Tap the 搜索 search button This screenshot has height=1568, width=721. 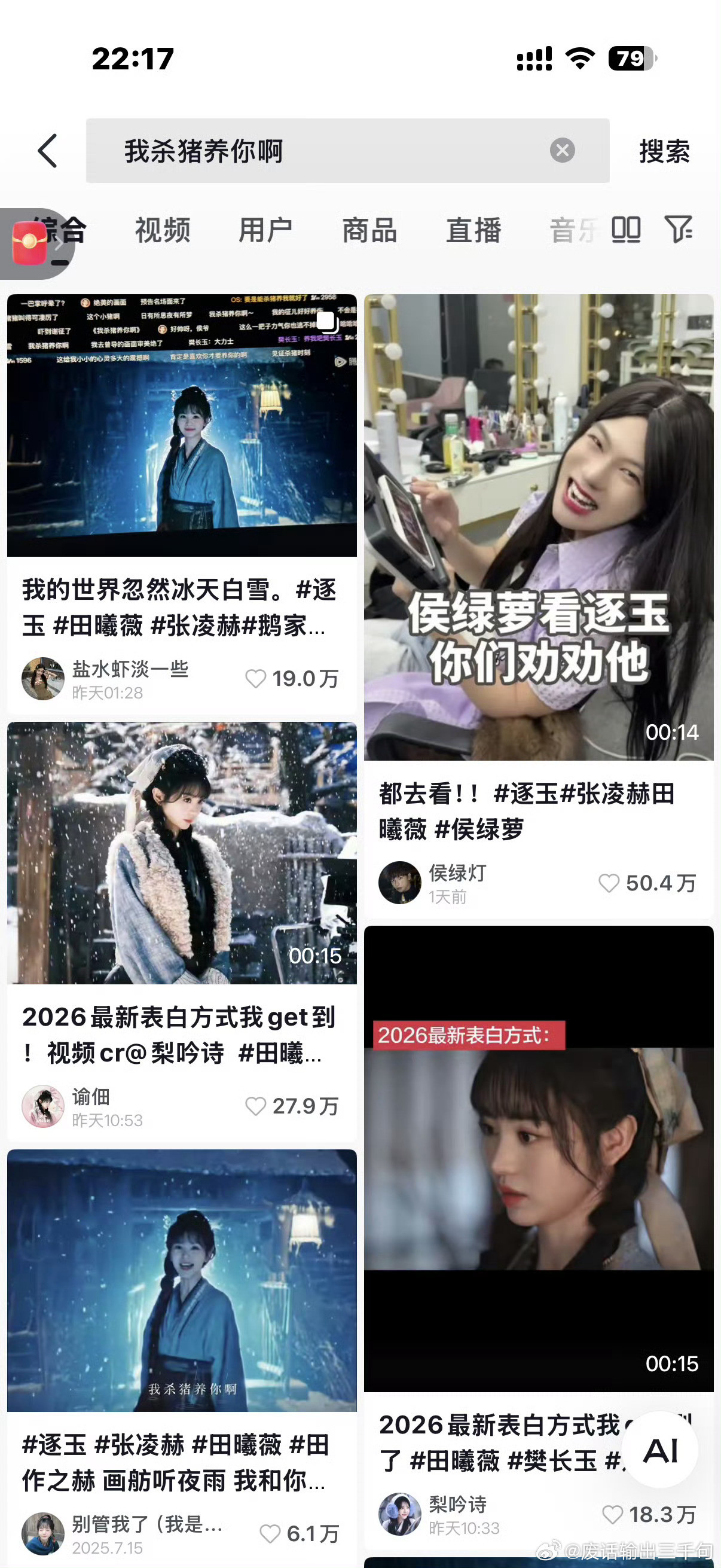point(664,151)
